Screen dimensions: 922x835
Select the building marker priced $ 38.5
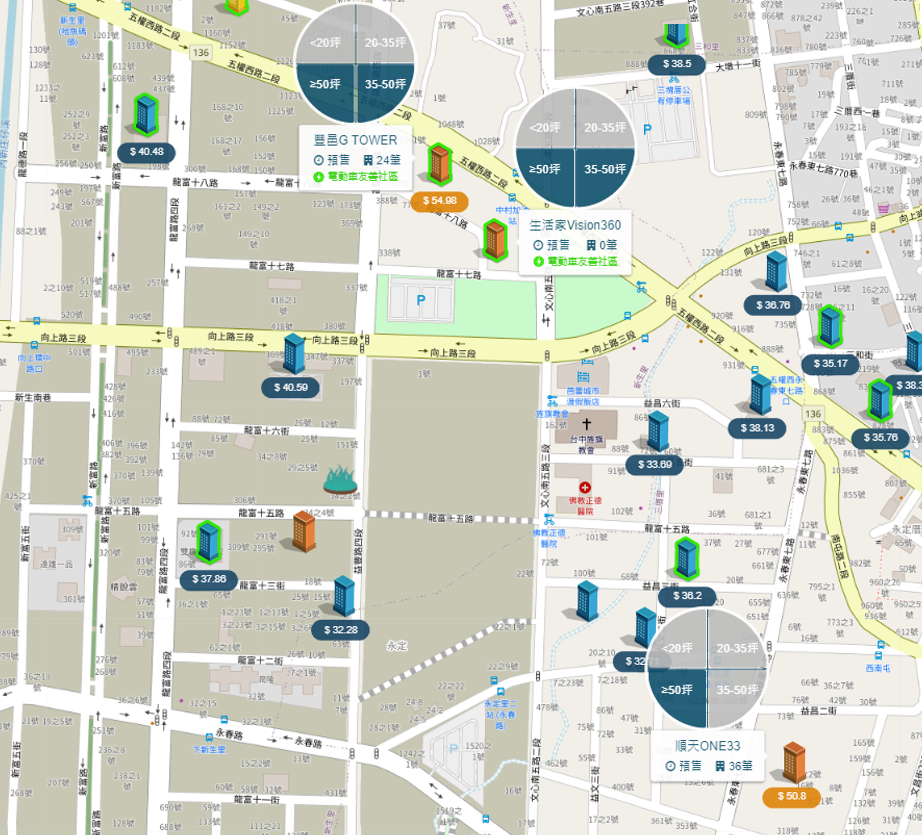point(676,32)
